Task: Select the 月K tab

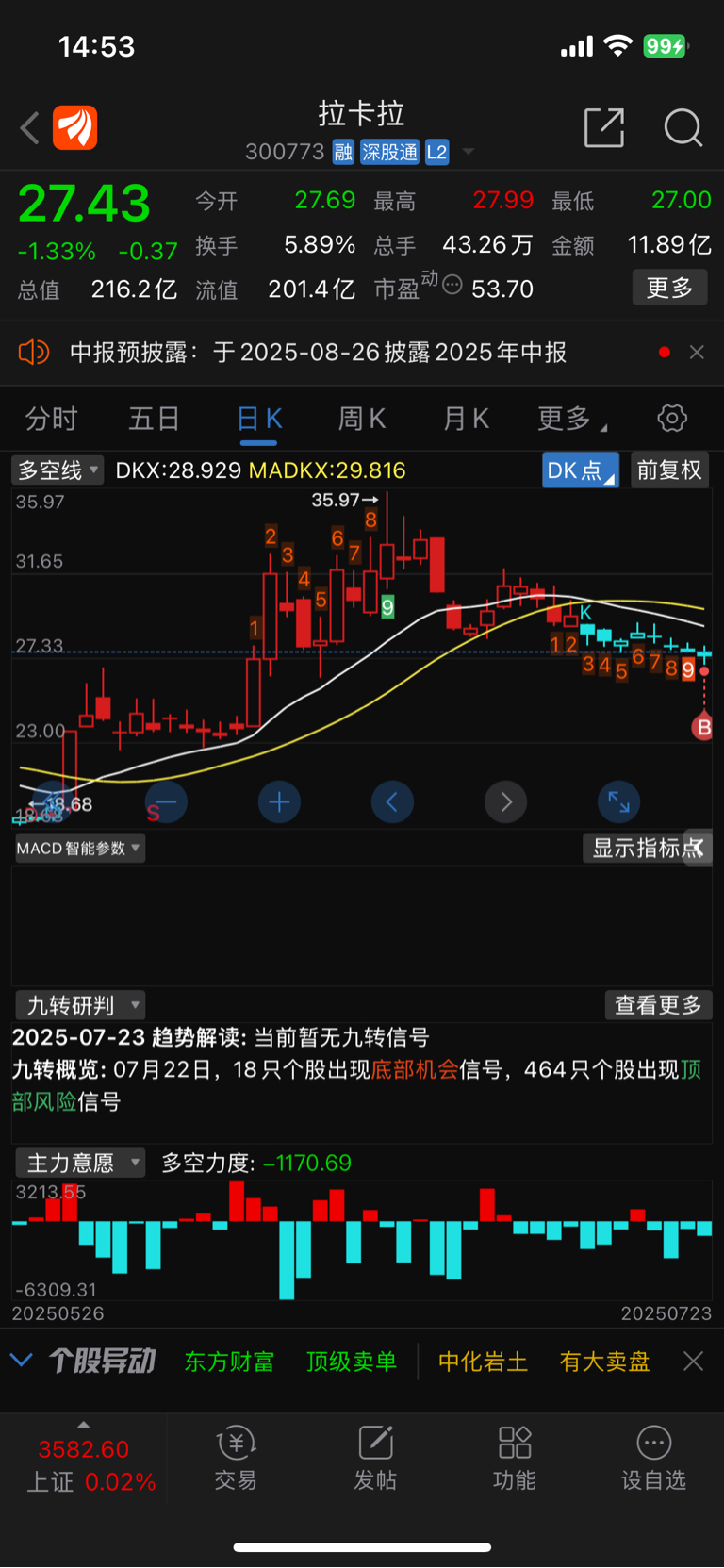Action: tap(466, 419)
